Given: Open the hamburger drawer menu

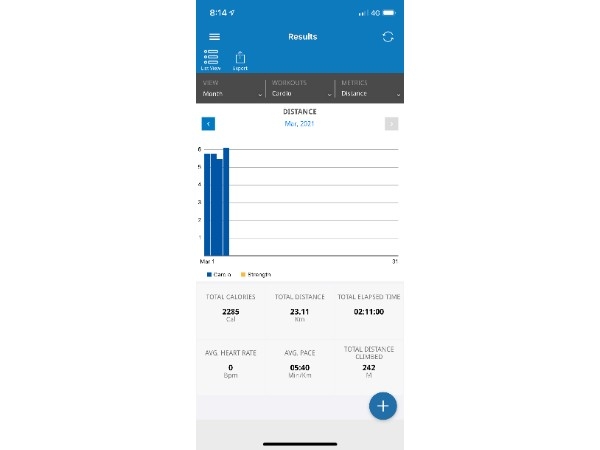Looking at the screenshot, I should [214, 37].
